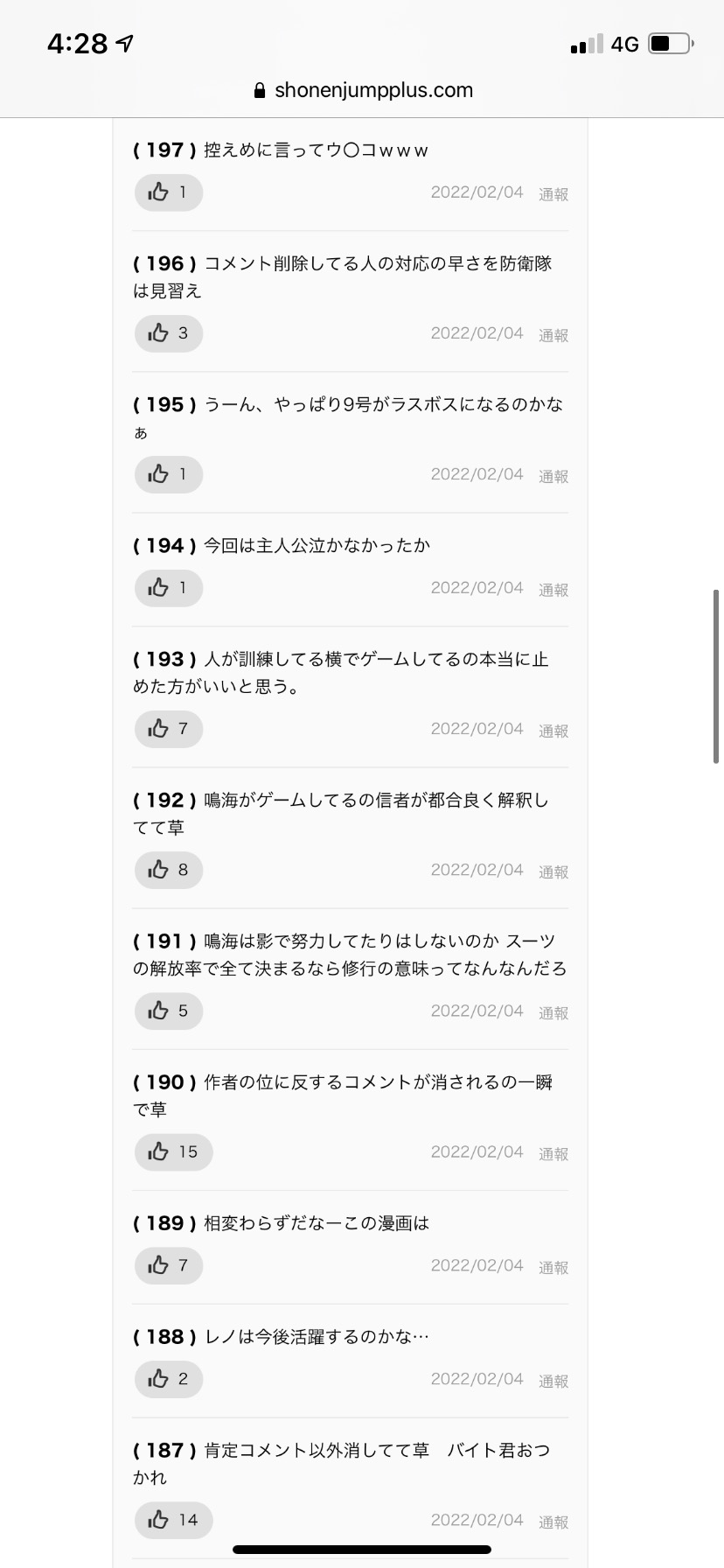724x1568 pixels.
Task: Like comment 197
Action: coord(168,192)
